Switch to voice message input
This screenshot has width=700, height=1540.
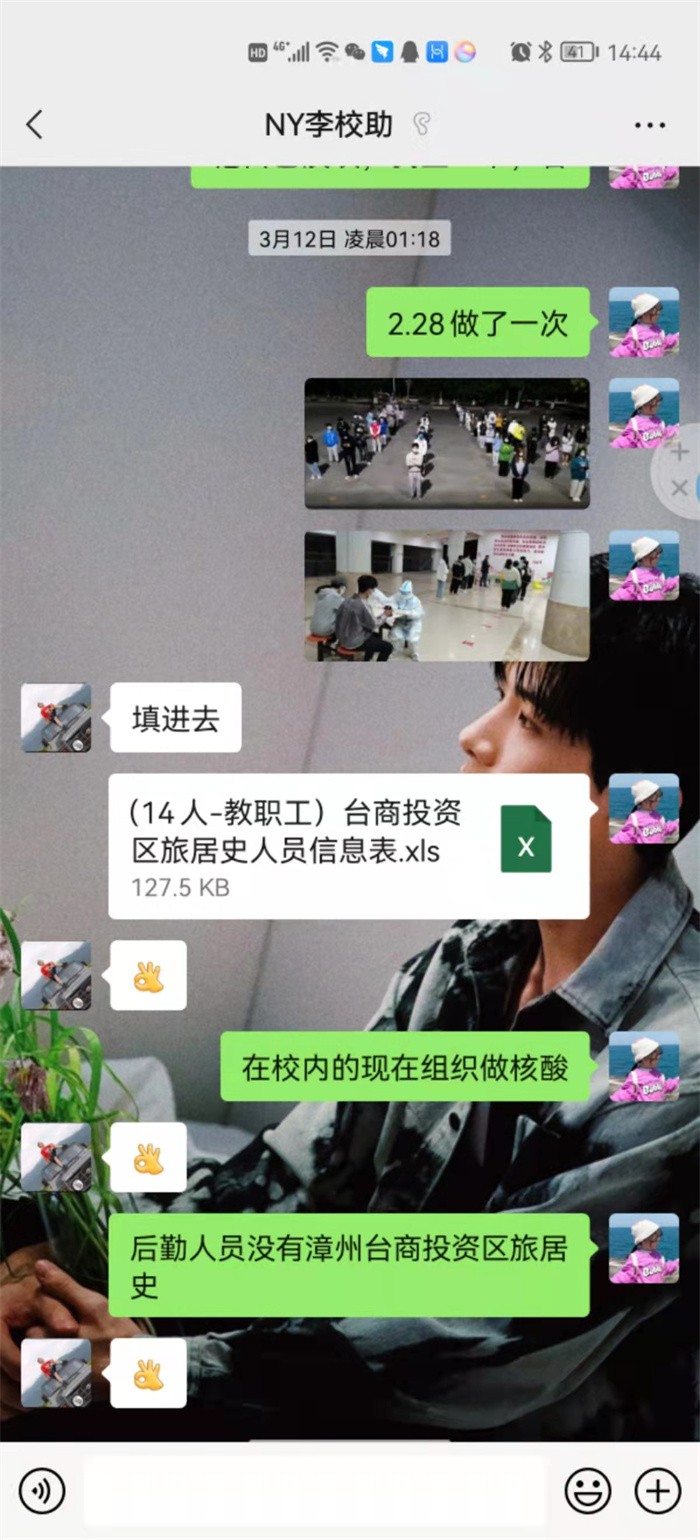[x=42, y=1491]
